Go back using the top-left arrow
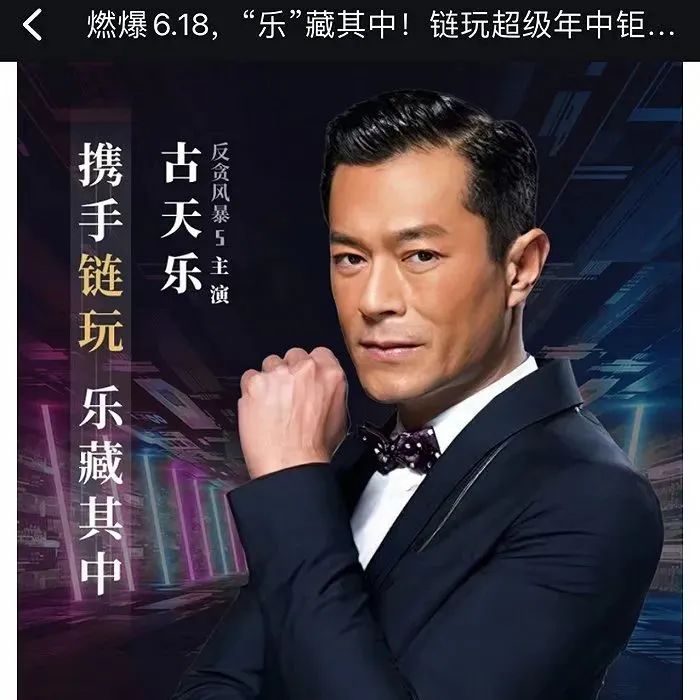 point(33,27)
